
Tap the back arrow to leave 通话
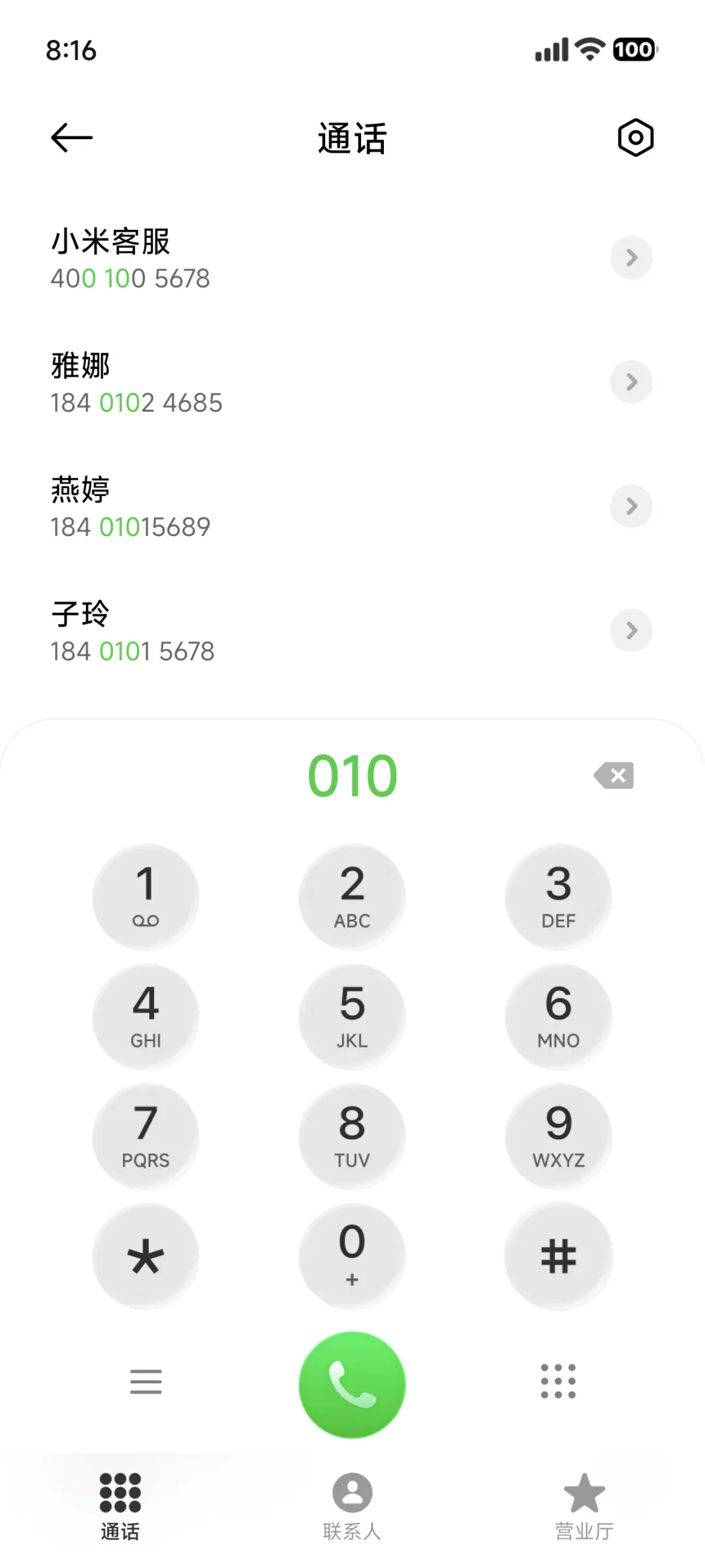click(70, 137)
